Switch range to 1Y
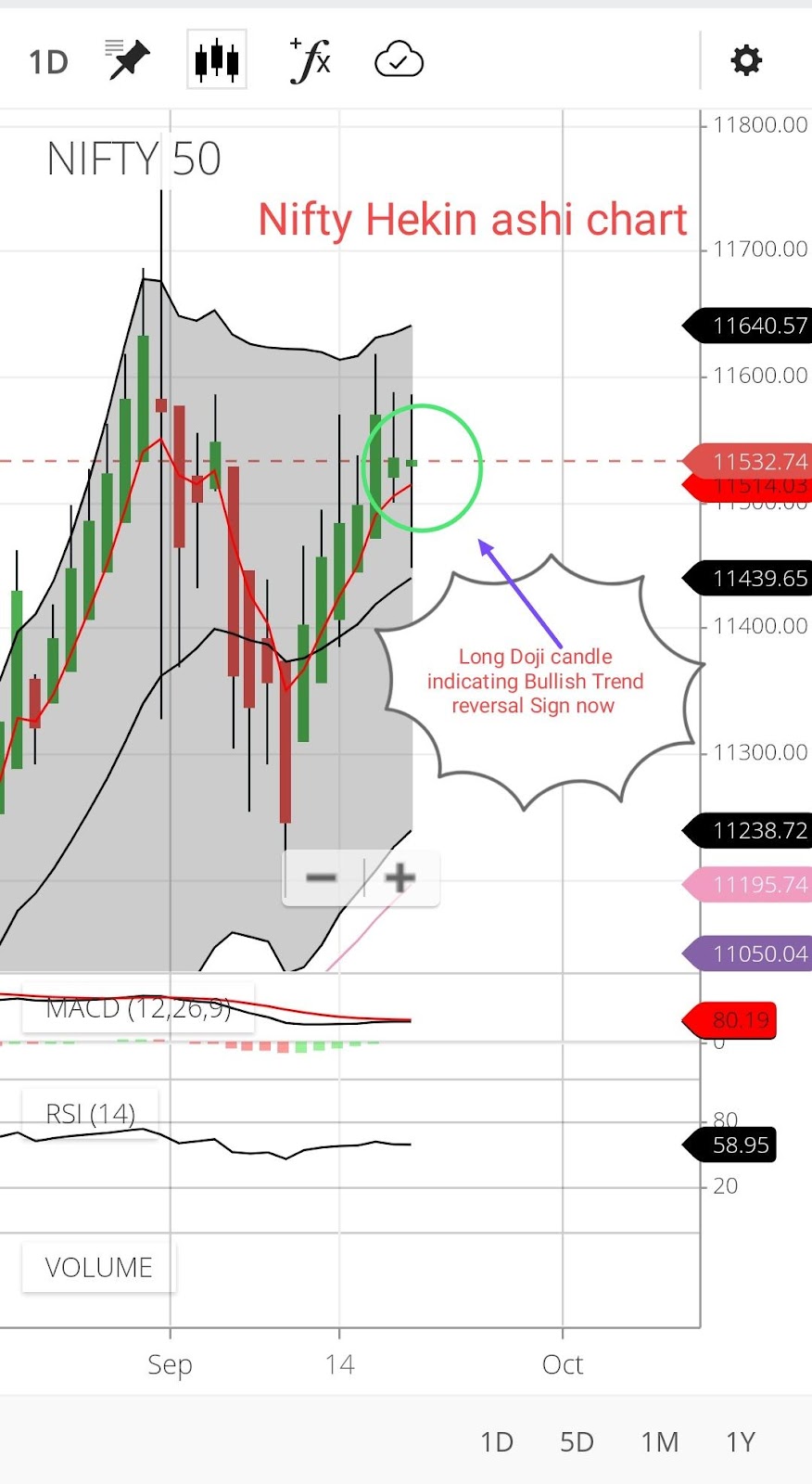The width and height of the screenshot is (812, 1484). pyautogui.click(x=740, y=1442)
